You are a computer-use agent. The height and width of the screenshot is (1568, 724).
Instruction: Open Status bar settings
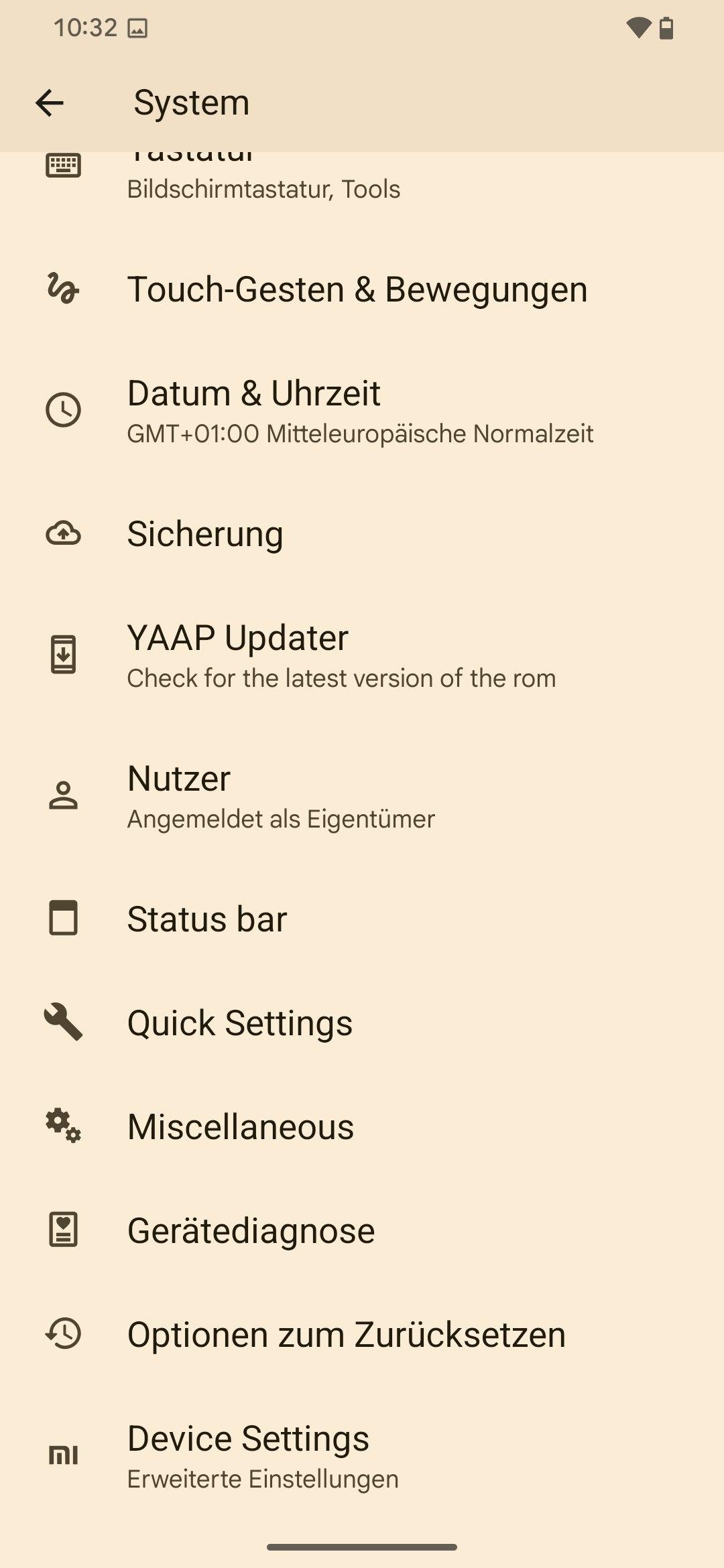click(206, 919)
